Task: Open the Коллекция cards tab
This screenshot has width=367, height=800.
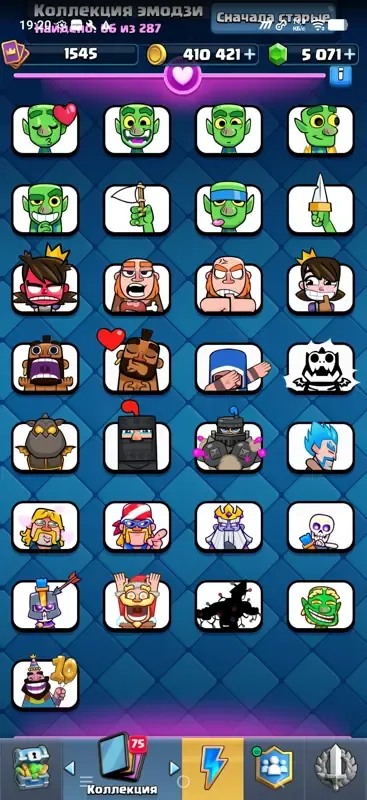Action: [x=121, y=765]
